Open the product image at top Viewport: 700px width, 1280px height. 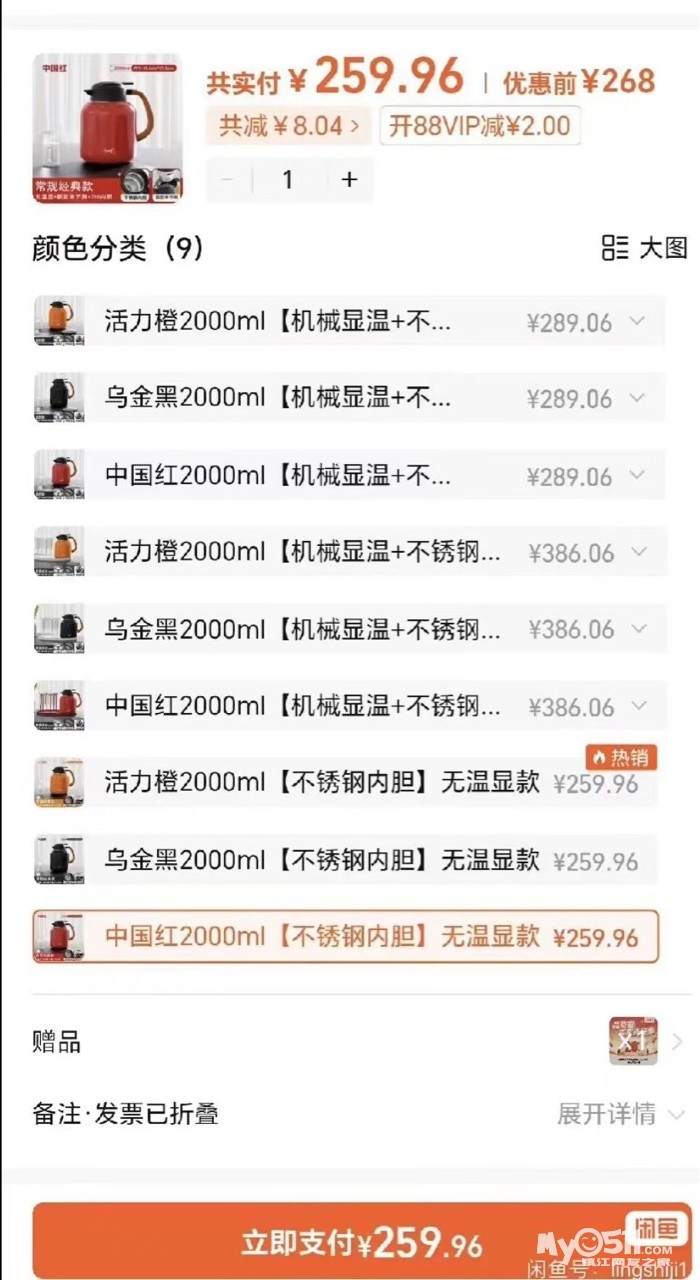[107, 128]
